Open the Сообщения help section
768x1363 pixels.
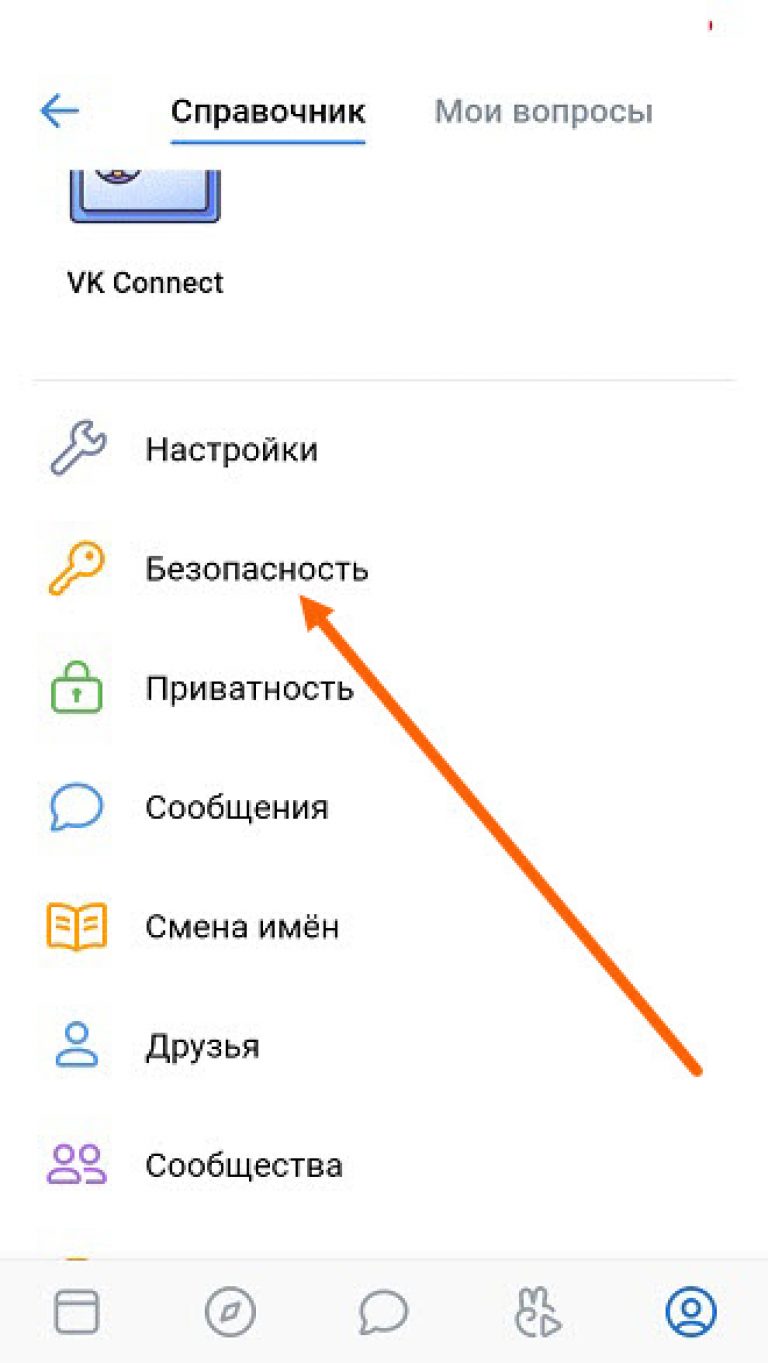pos(236,808)
